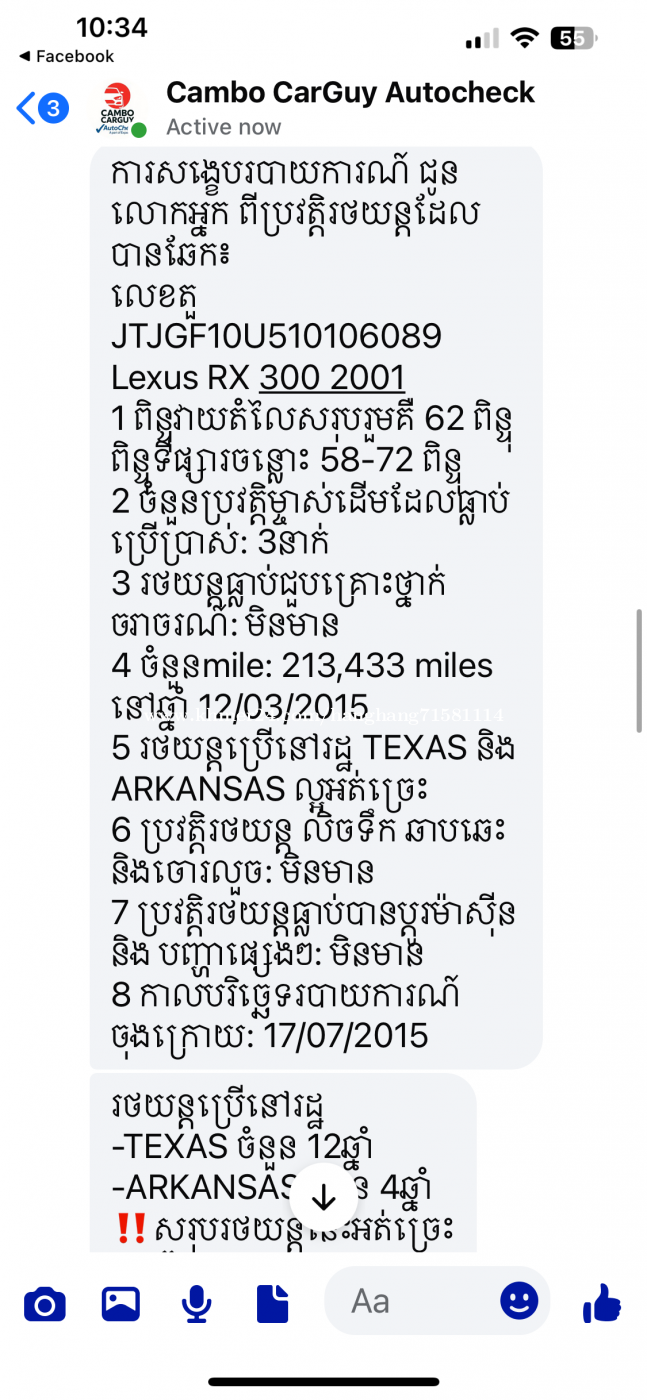The width and height of the screenshot is (647, 1400).
Task: Jump to the latest message arrow
Action: tap(323, 1197)
